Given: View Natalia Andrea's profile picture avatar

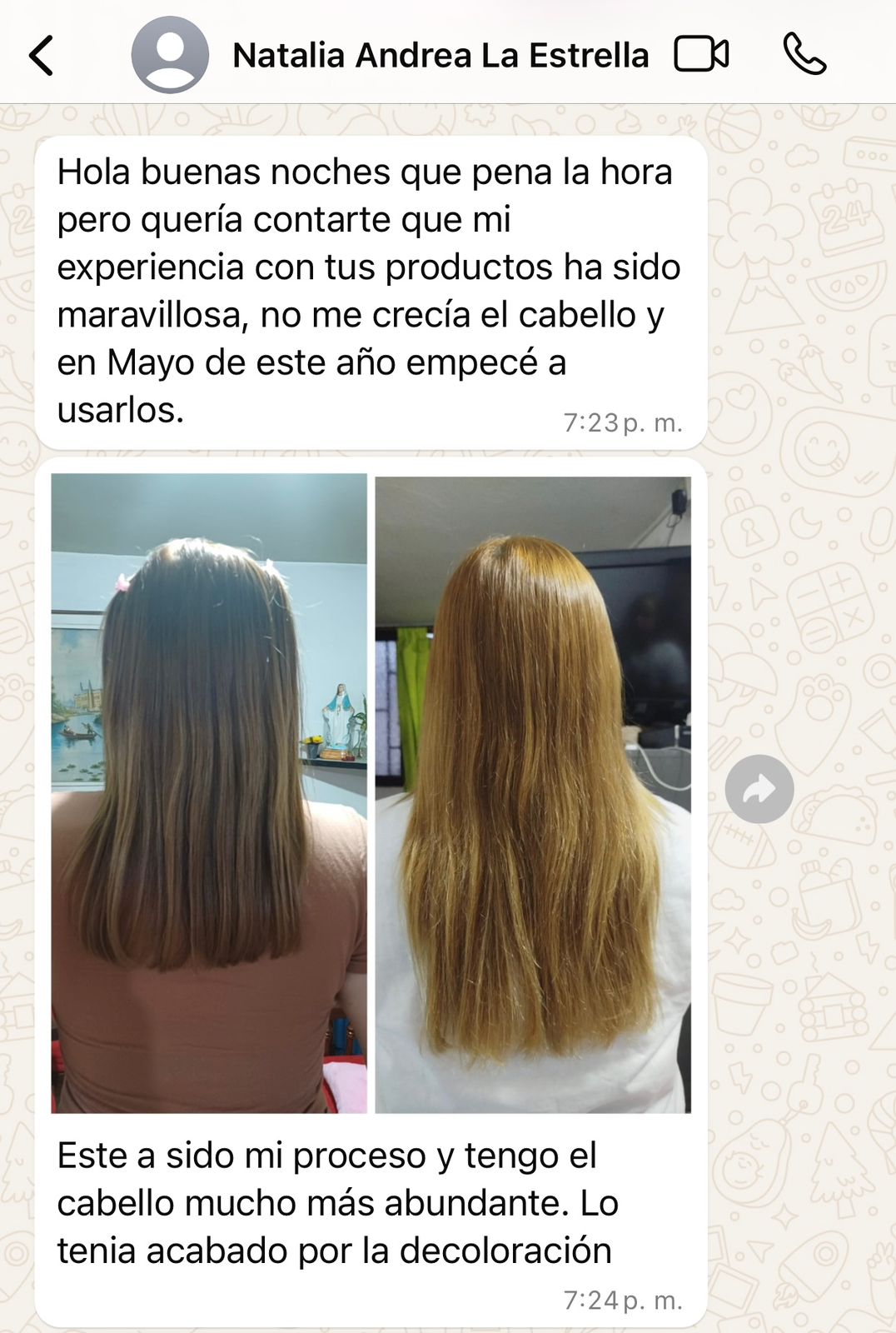Looking at the screenshot, I should 170,55.
